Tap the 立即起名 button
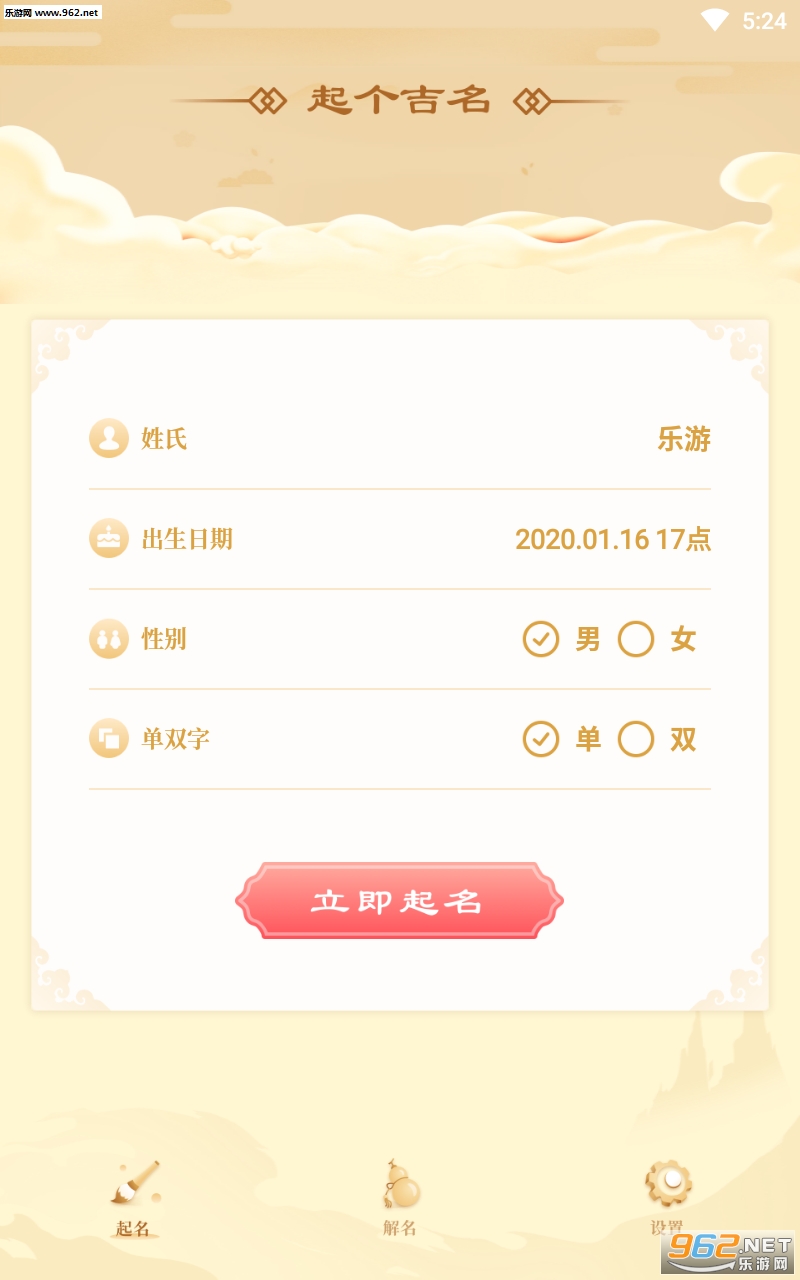800x1280 pixels. (399, 901)
